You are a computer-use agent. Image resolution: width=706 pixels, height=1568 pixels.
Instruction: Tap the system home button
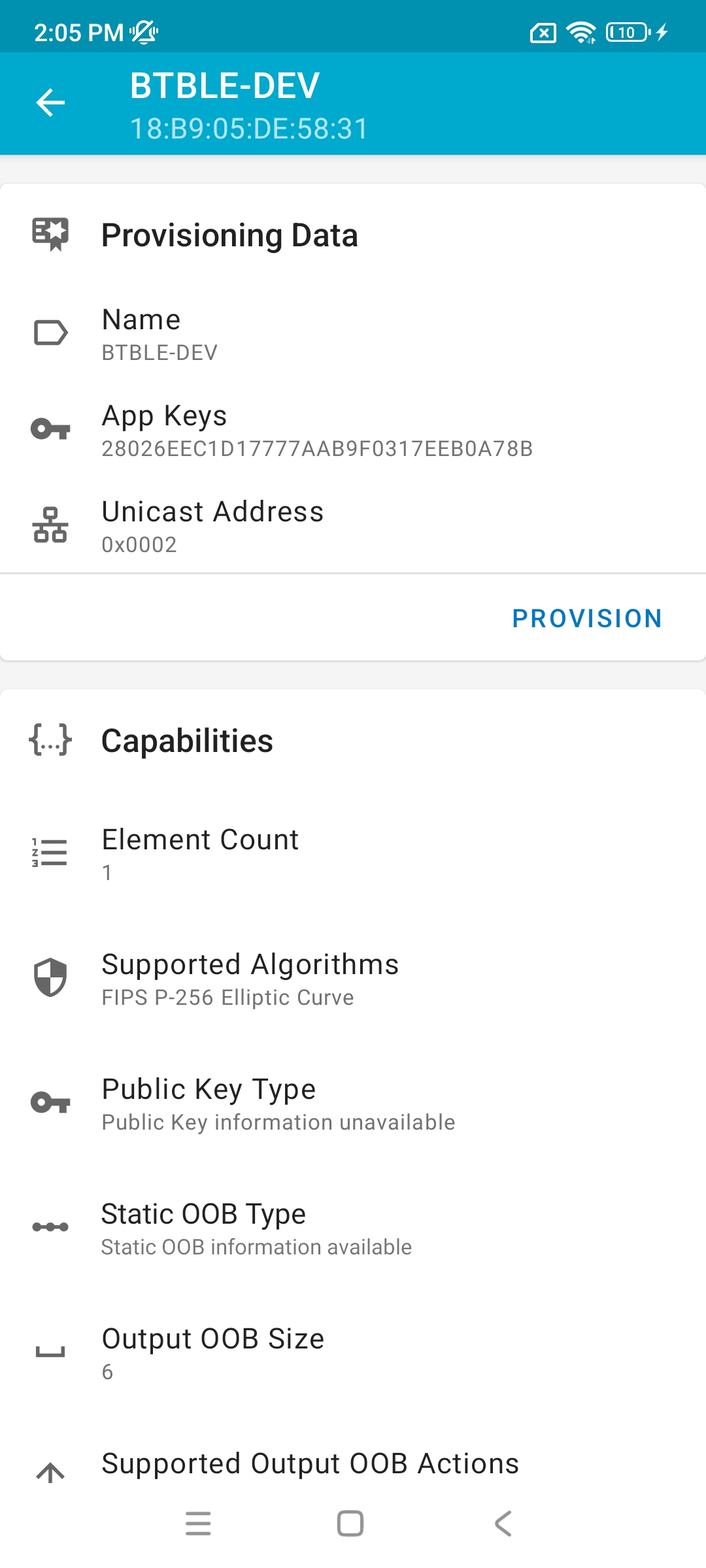coord(350,1524)
